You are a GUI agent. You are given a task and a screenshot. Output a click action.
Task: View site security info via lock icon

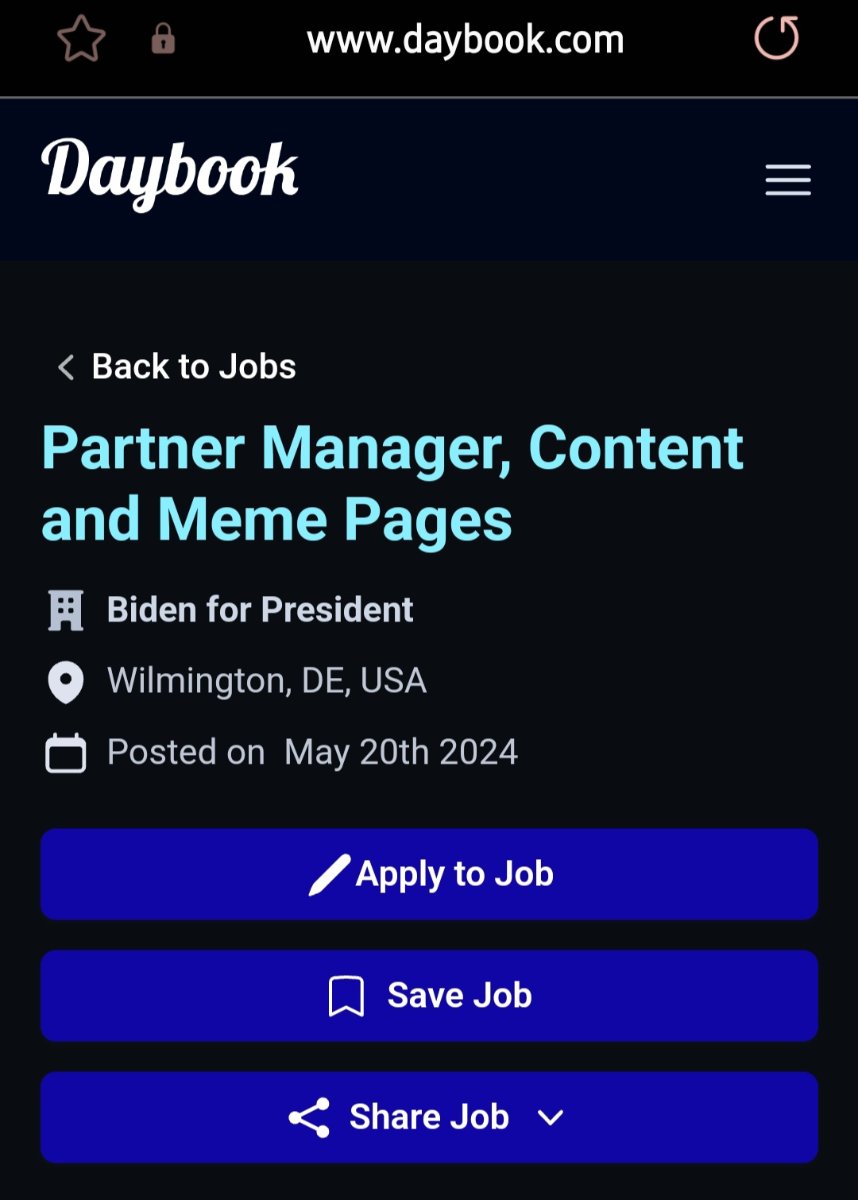pyautogui.click(x=162, y=40)
